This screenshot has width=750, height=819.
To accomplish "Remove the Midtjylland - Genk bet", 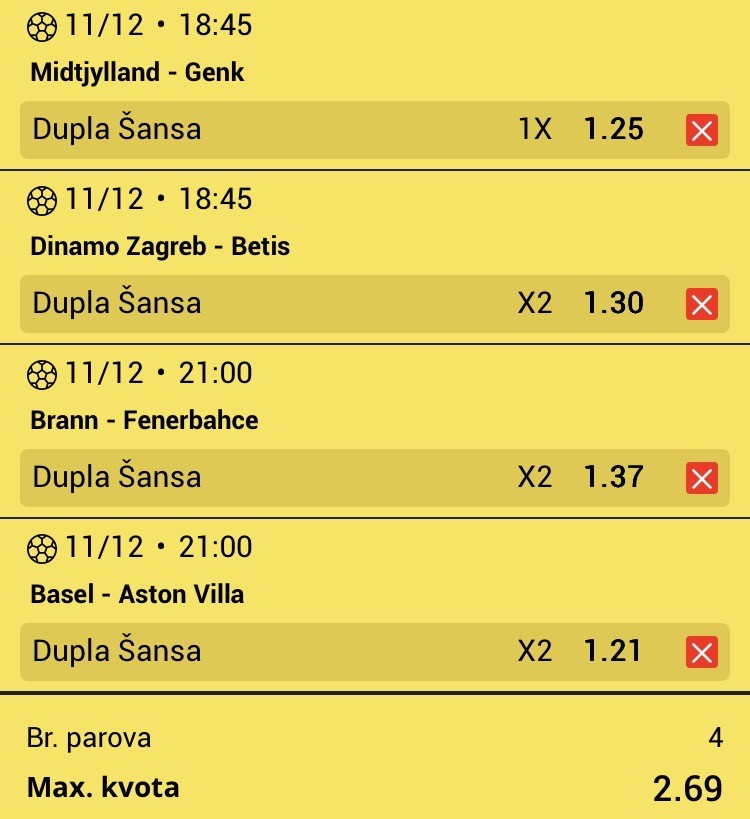I will pyautogui.click(x=702, y=130).
